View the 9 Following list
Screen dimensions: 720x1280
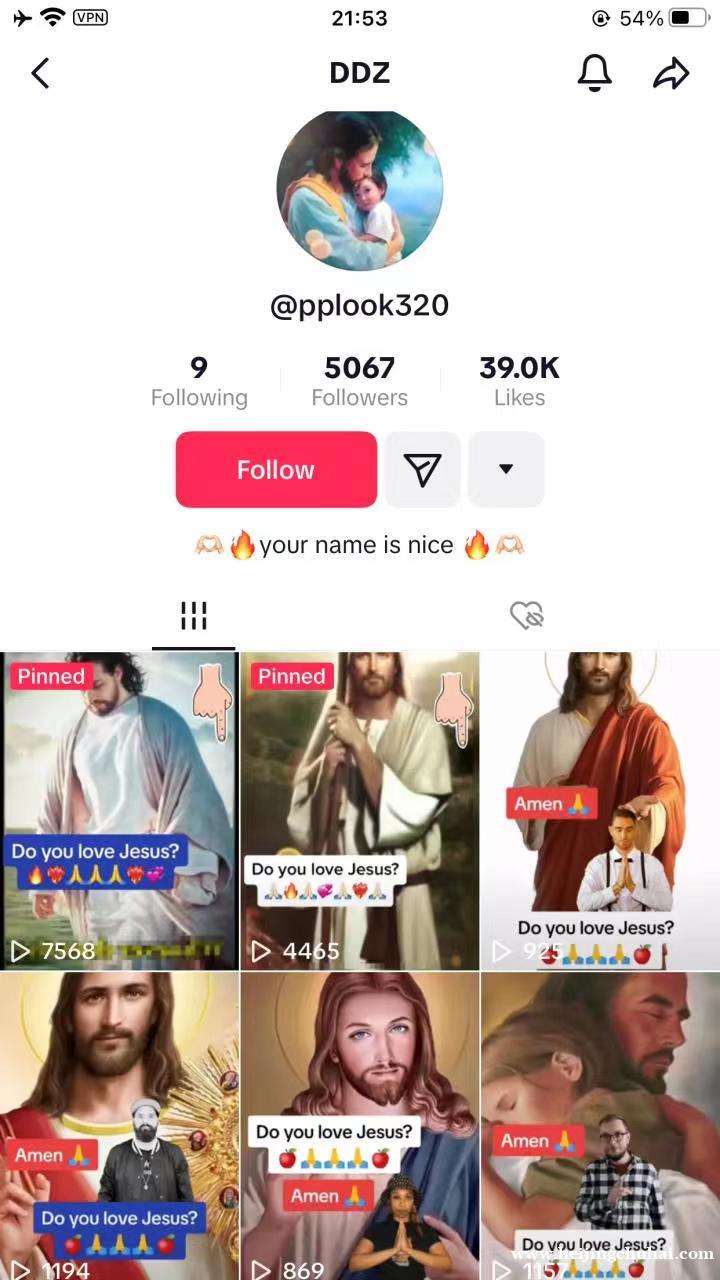pos(199,382)
